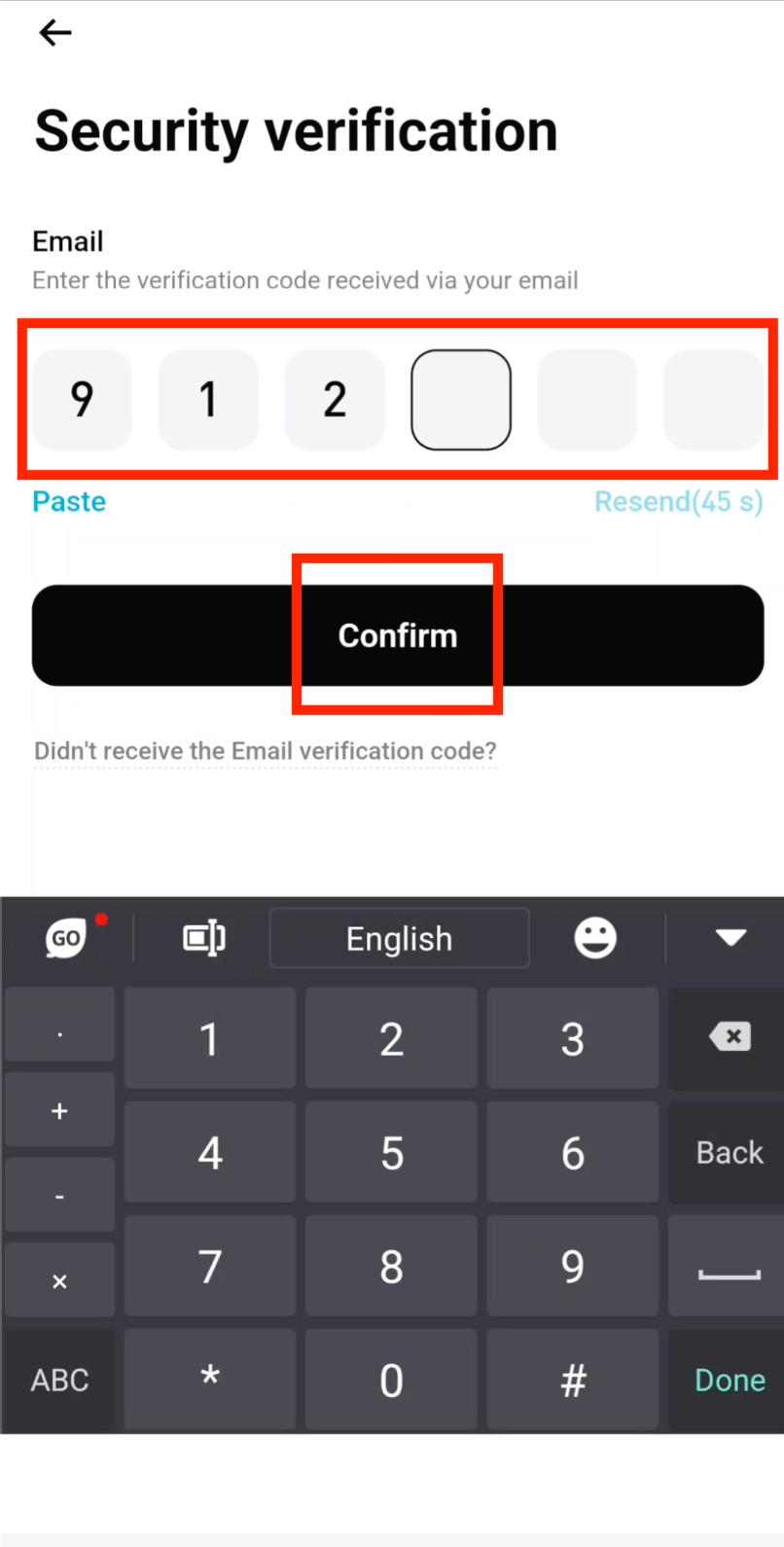Open the English language switcher
The width and height of the screenshot is (784, 1547).
399,938
